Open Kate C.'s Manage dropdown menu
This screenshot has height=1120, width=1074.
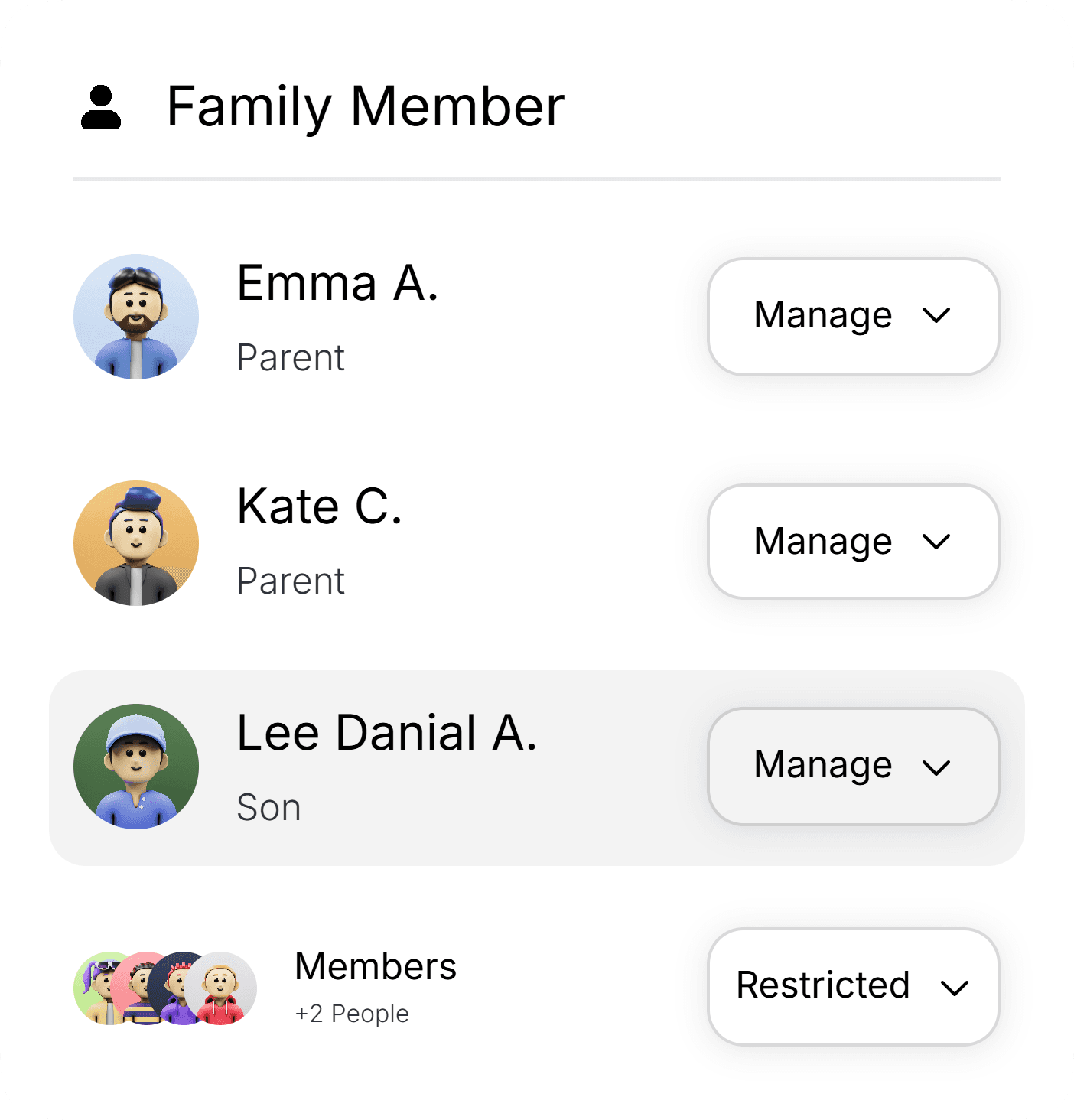point(852,541)
